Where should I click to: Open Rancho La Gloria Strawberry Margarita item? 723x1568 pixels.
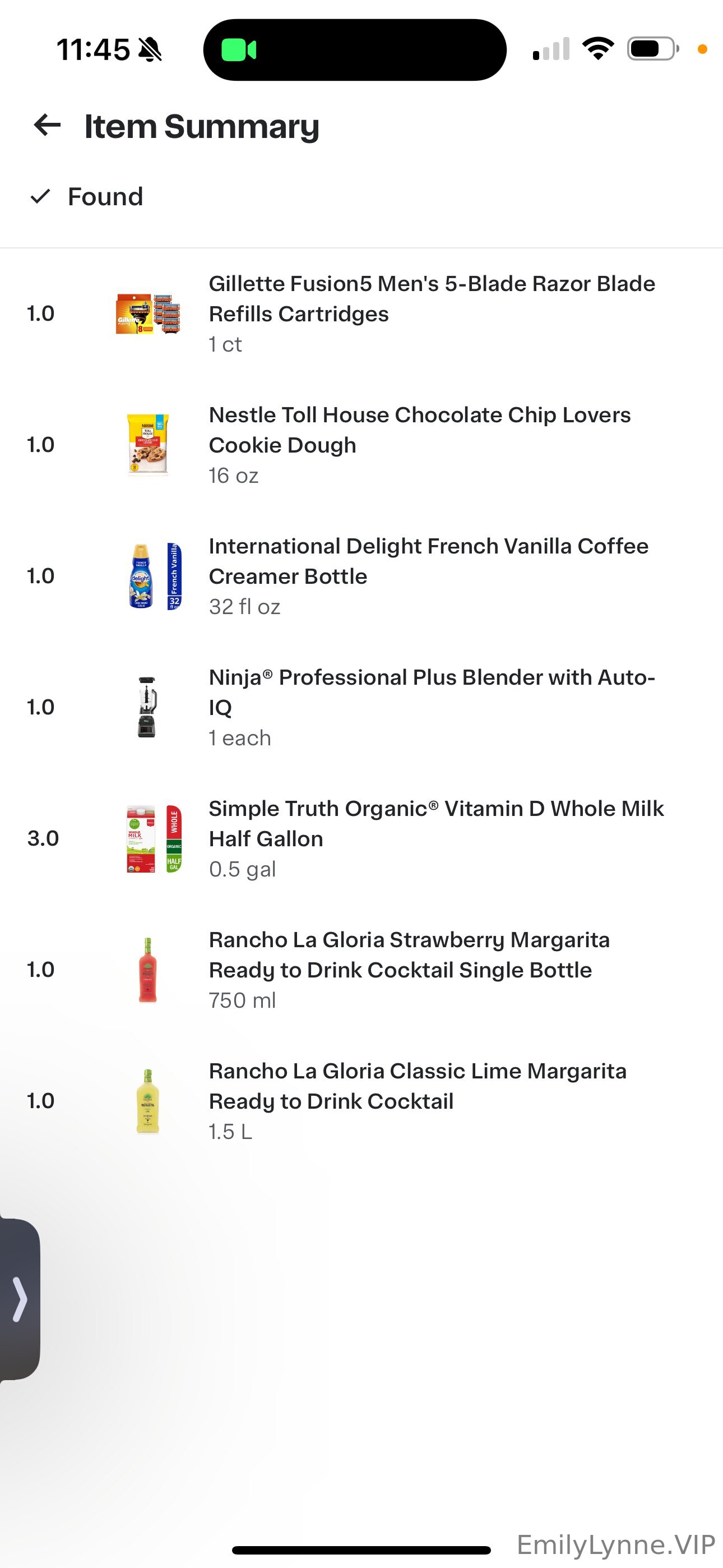(x=409, y=955)
